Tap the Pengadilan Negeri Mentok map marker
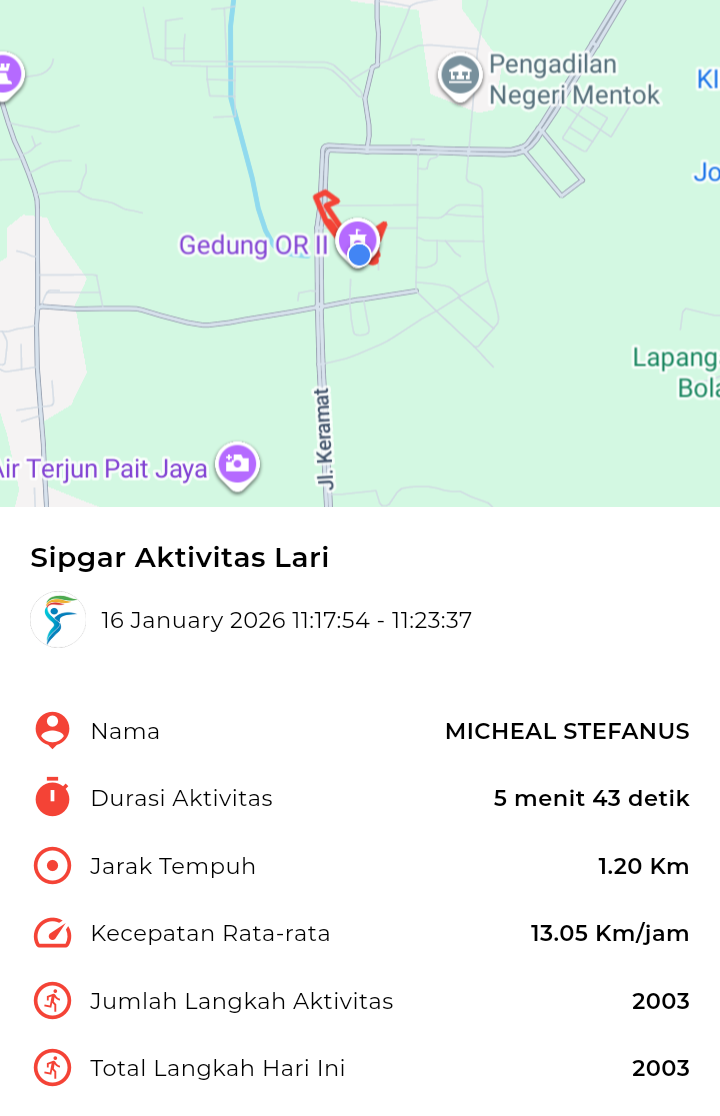 coord(460,76)
